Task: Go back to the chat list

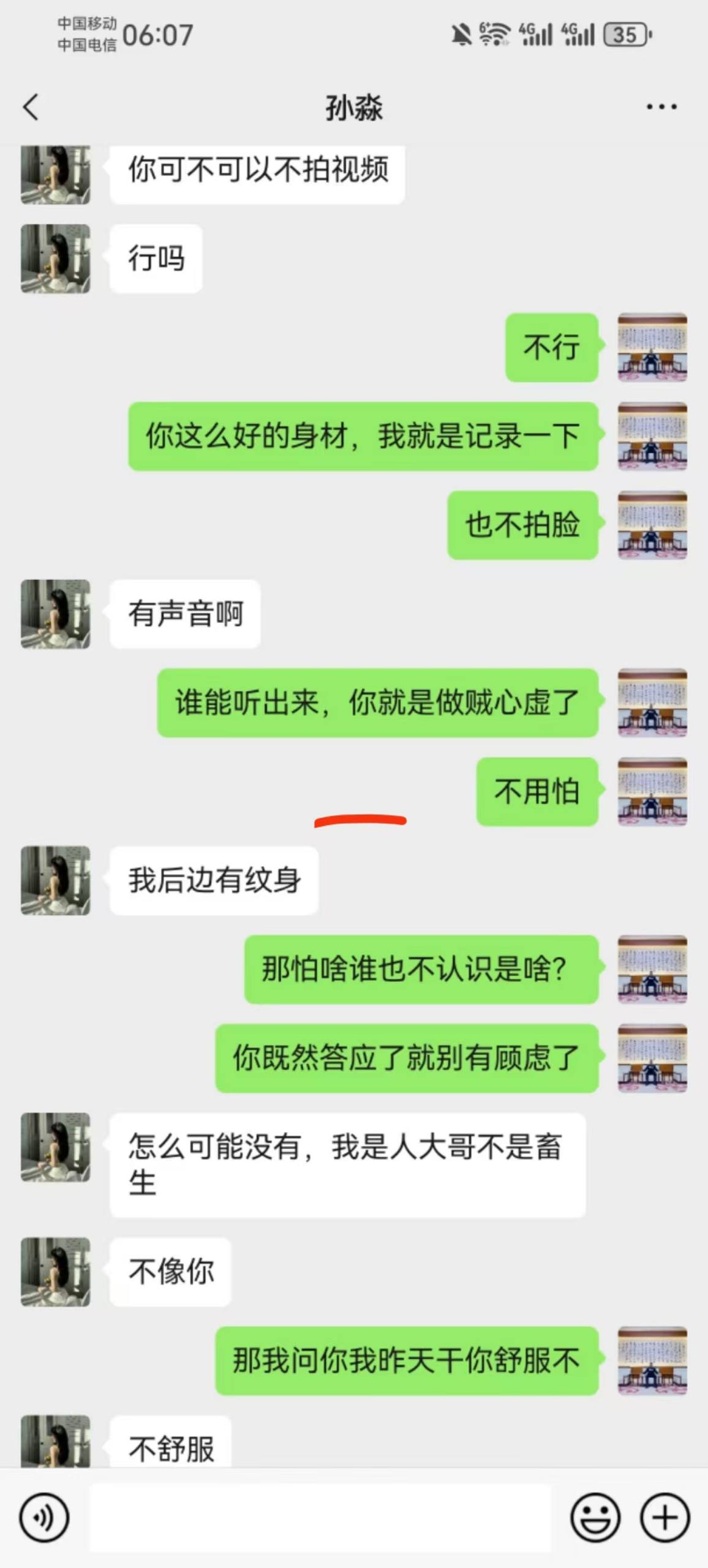Action: coord(31,107)
